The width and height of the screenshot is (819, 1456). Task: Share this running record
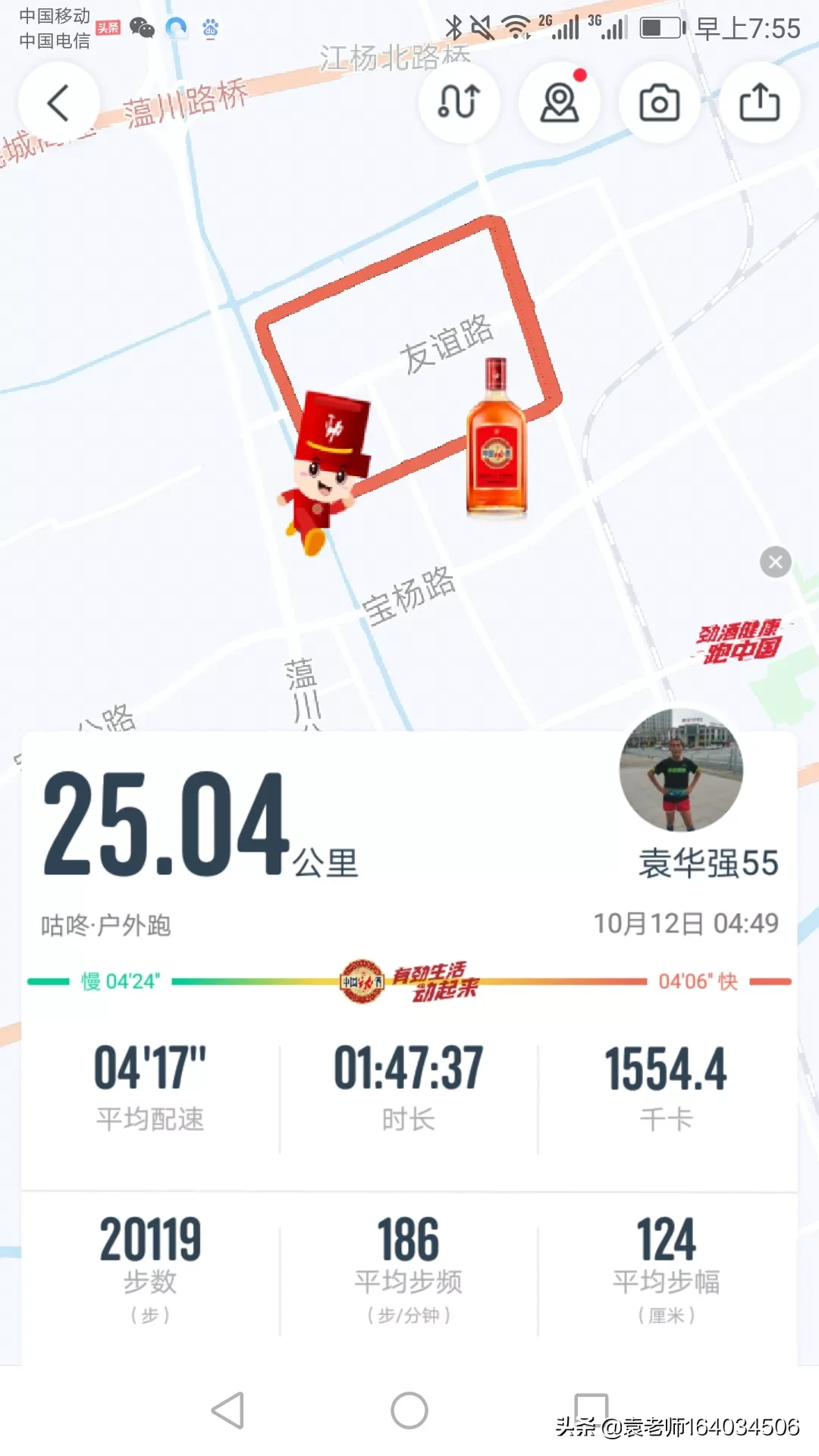click(759, 102)
